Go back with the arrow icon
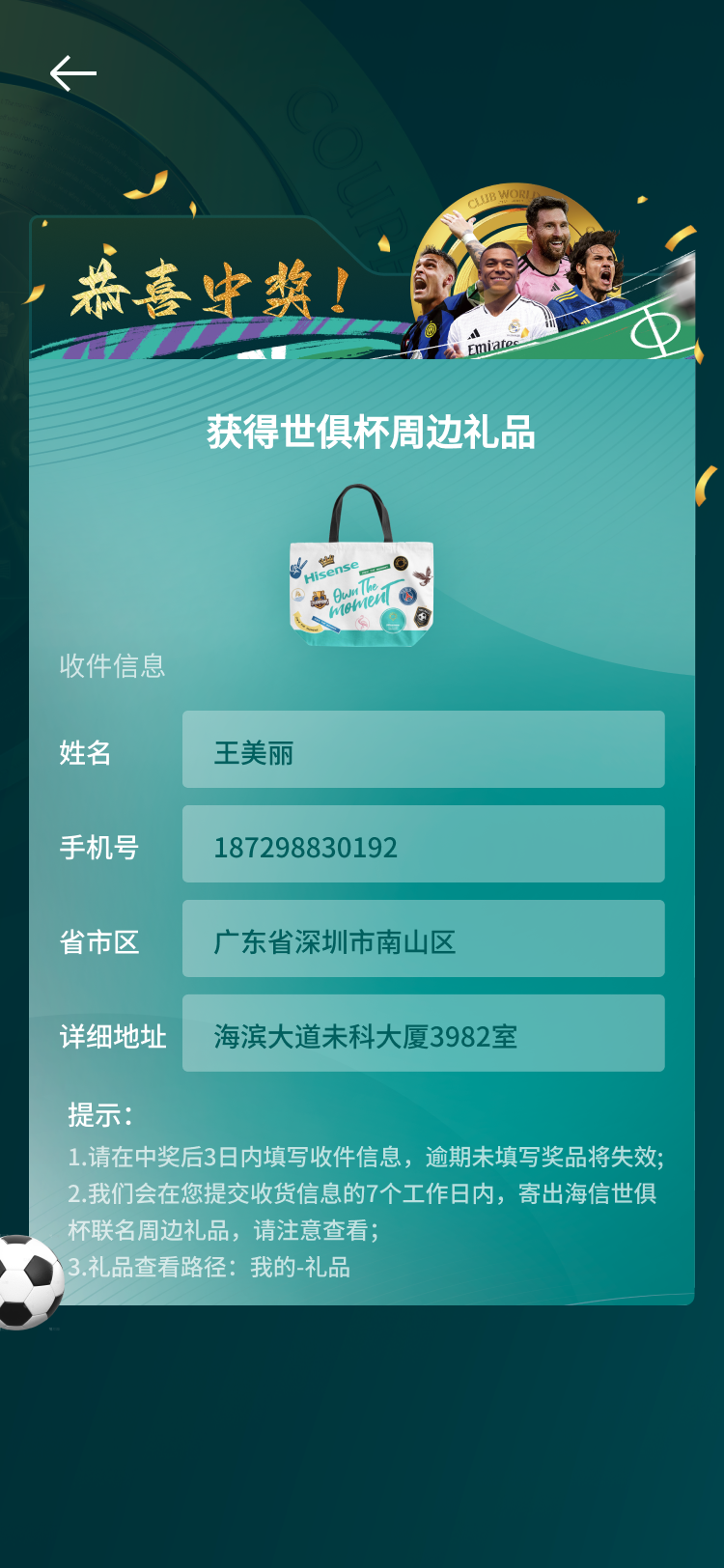This screenshot has width=724, height=1568. coord(73,73)
